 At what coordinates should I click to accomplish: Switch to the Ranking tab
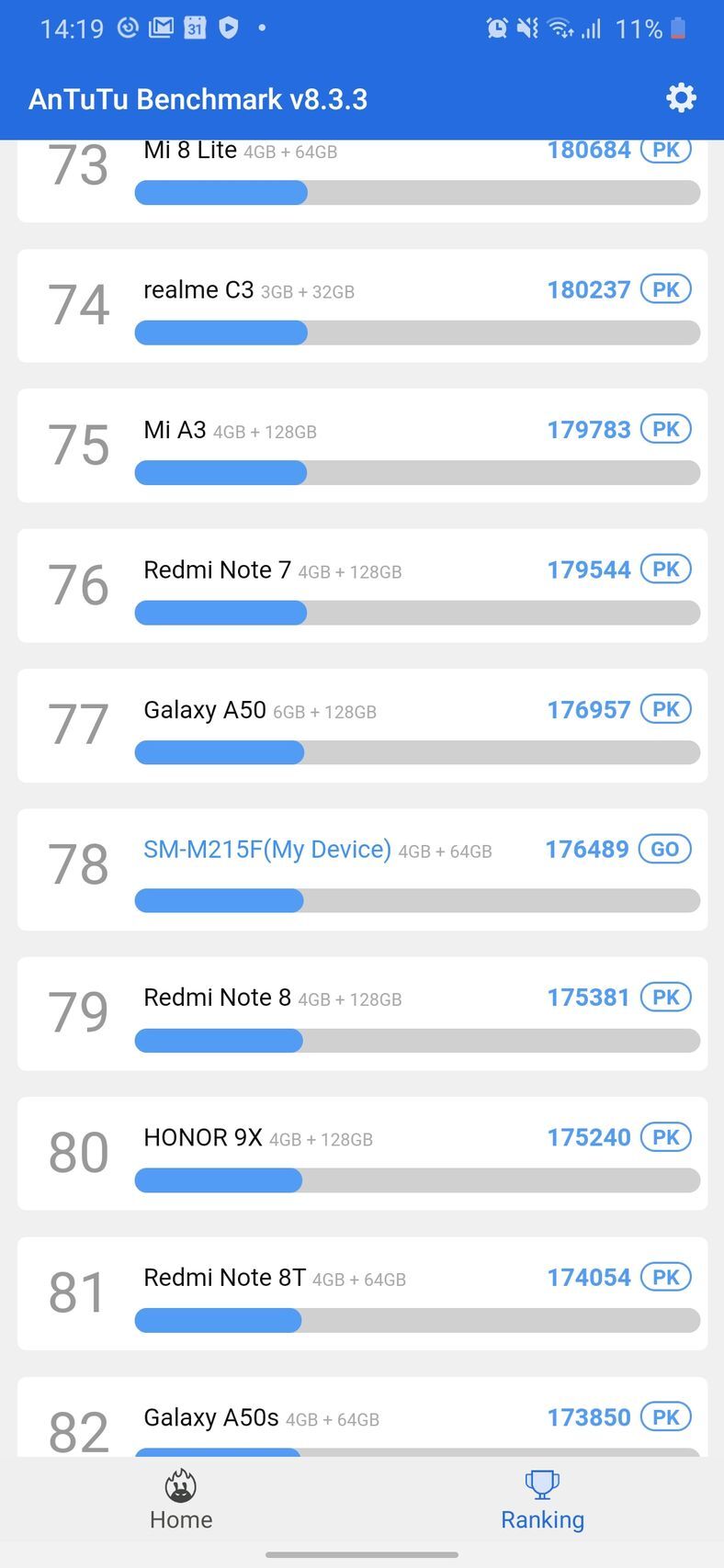point(542,1500)
